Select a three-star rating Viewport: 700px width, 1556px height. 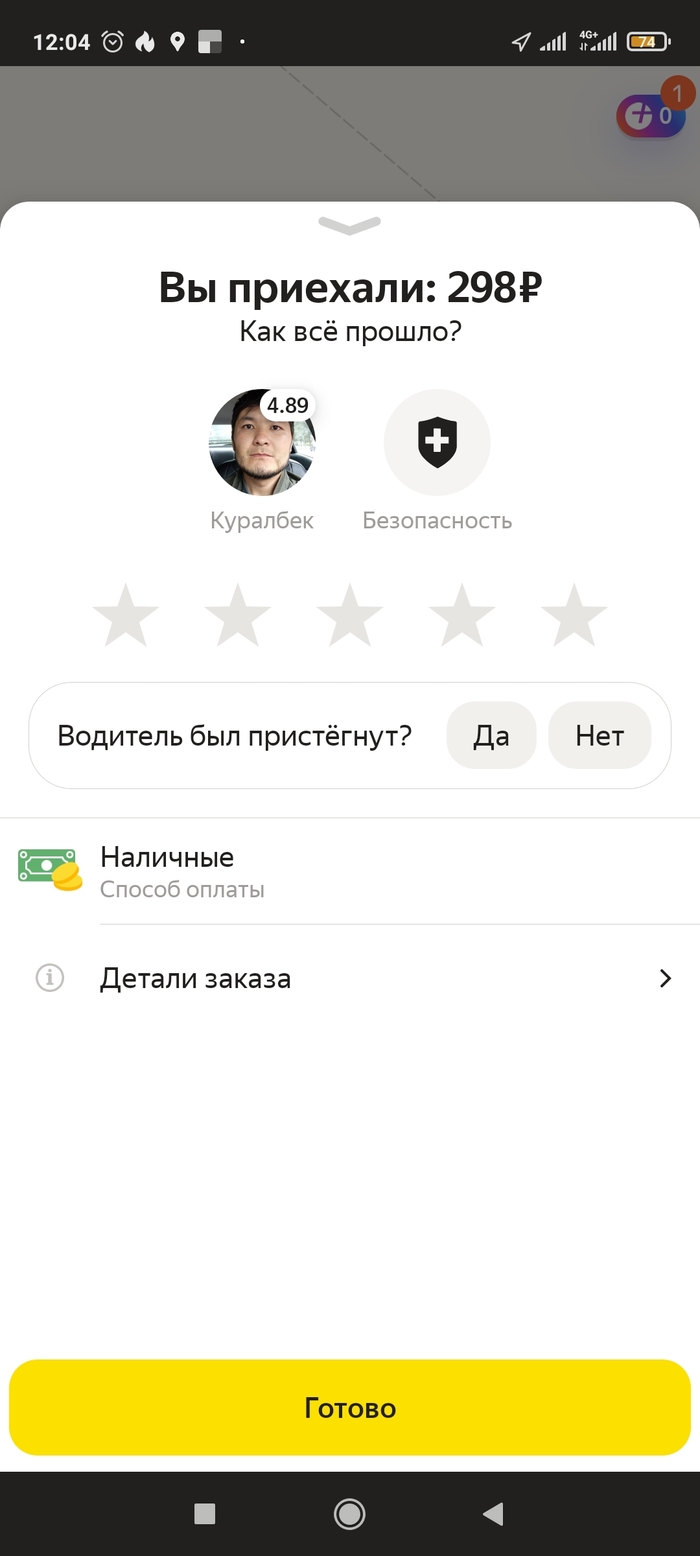point(350,616)
